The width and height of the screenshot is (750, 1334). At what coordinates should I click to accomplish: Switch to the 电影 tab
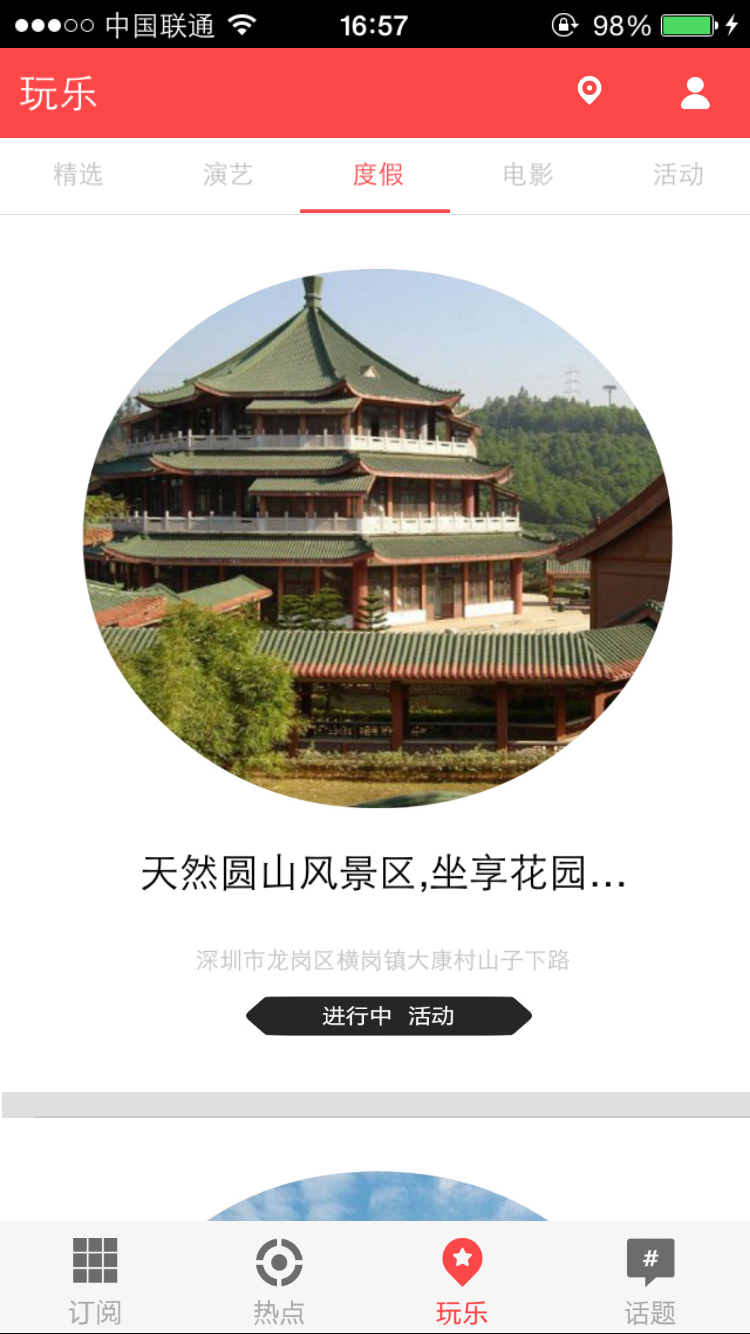point(528,175)
